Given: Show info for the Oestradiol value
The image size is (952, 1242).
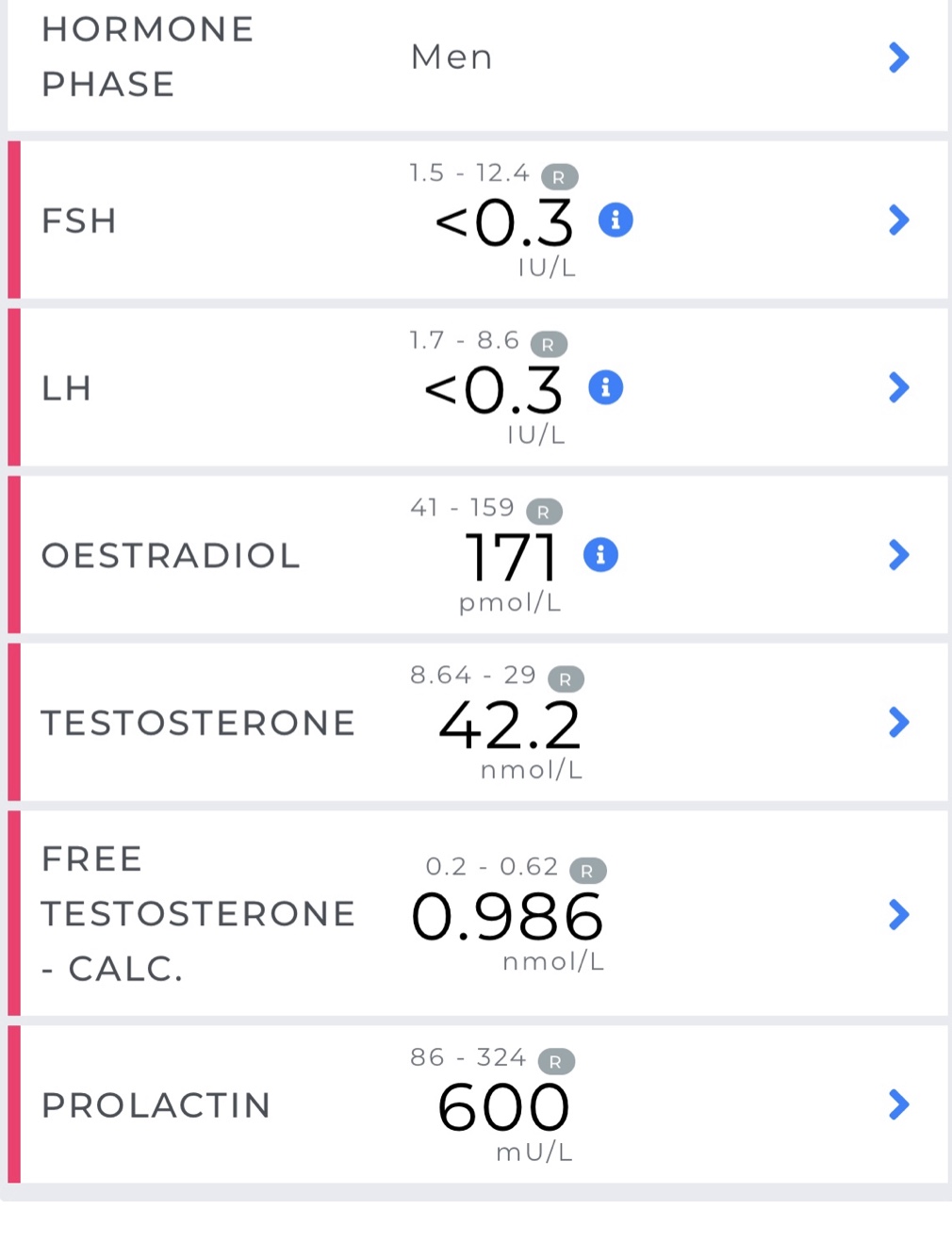Looking at the screenshot, I should (600, 555).
